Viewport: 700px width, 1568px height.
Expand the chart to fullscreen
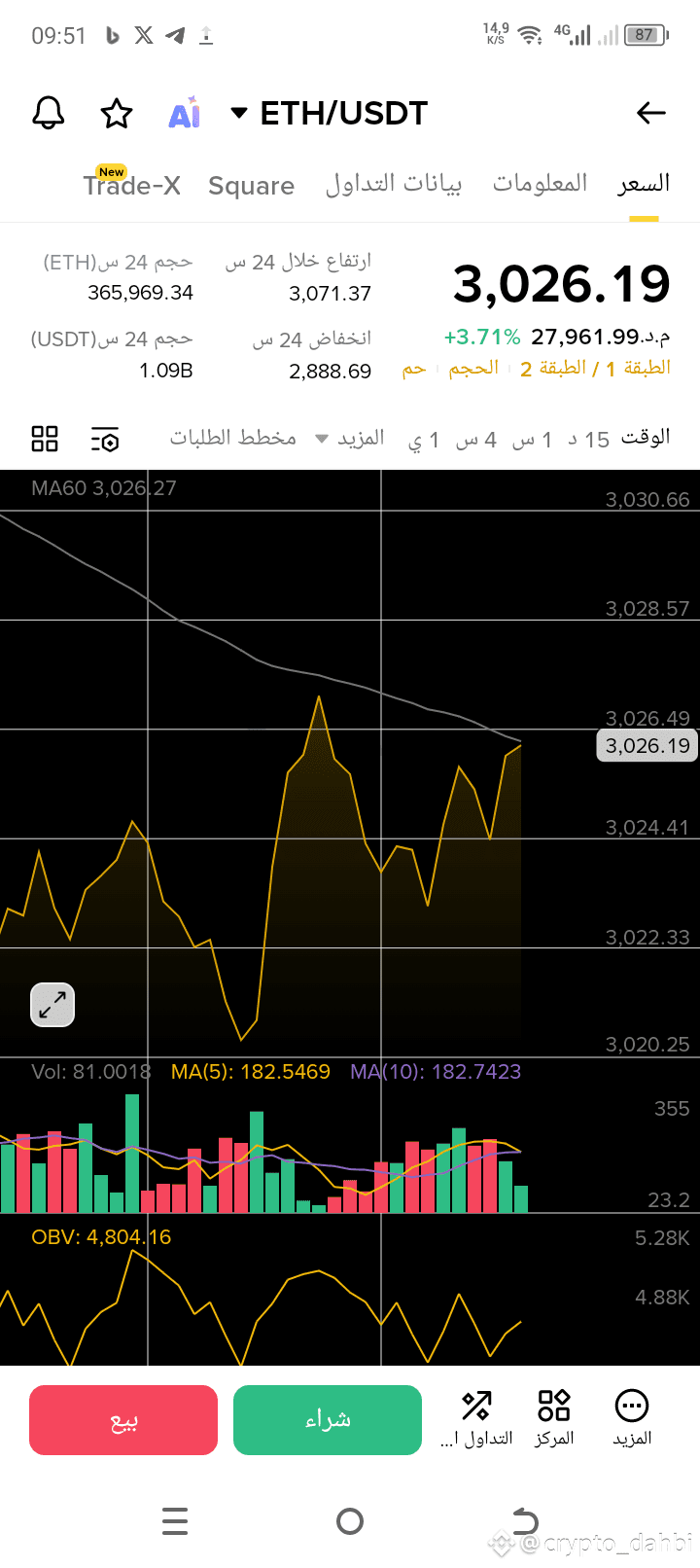point(52,1005)
